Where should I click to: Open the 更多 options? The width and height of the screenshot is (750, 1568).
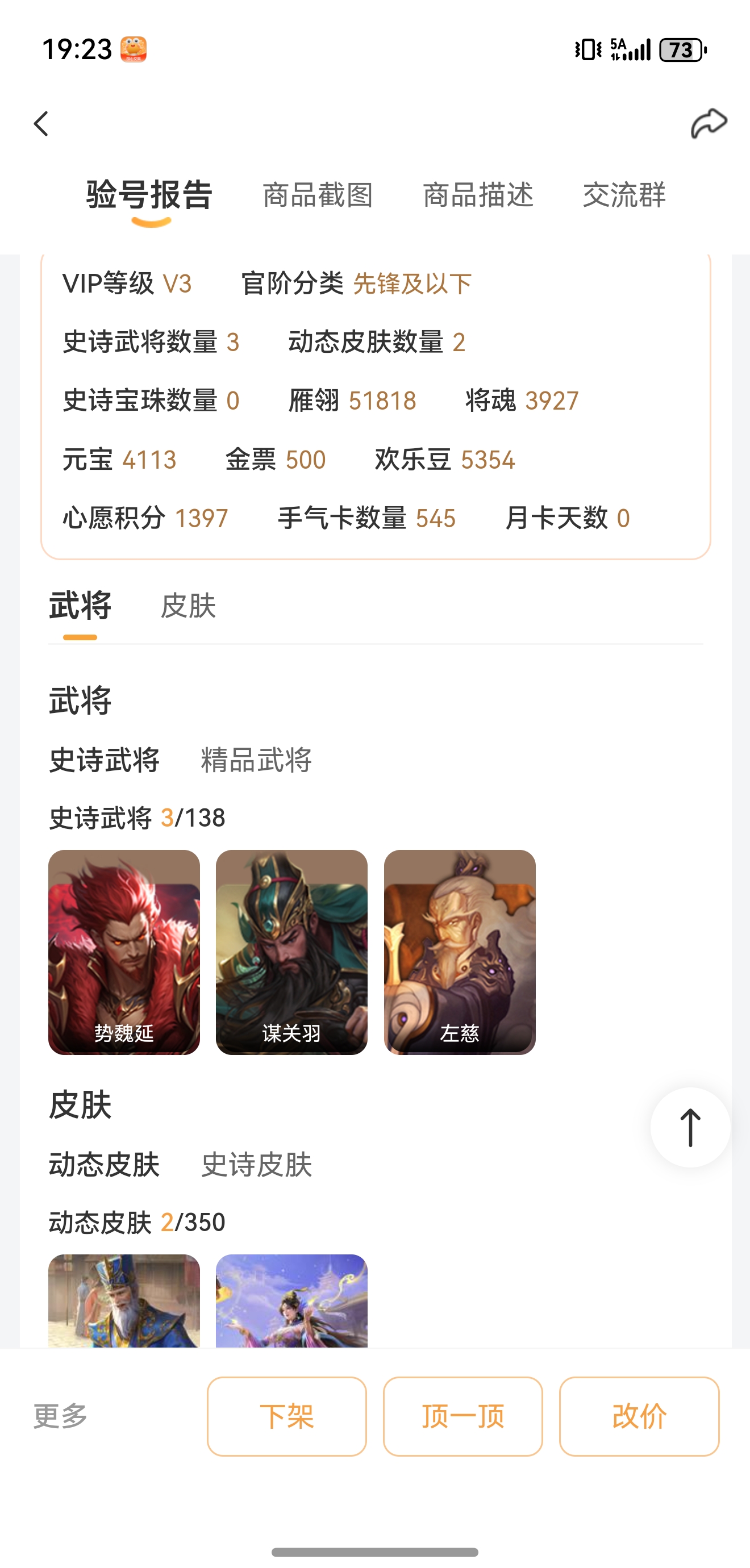pyautogui.click(x=61, y=1416)
